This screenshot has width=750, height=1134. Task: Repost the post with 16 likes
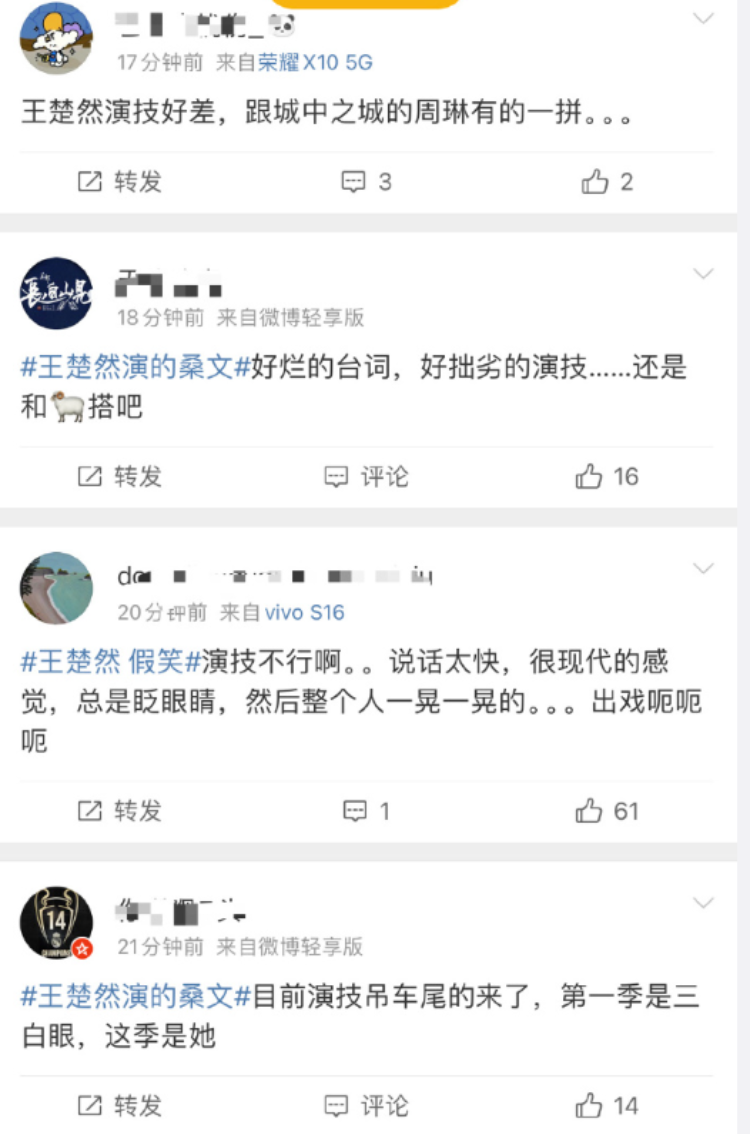(x=120, y=477)
